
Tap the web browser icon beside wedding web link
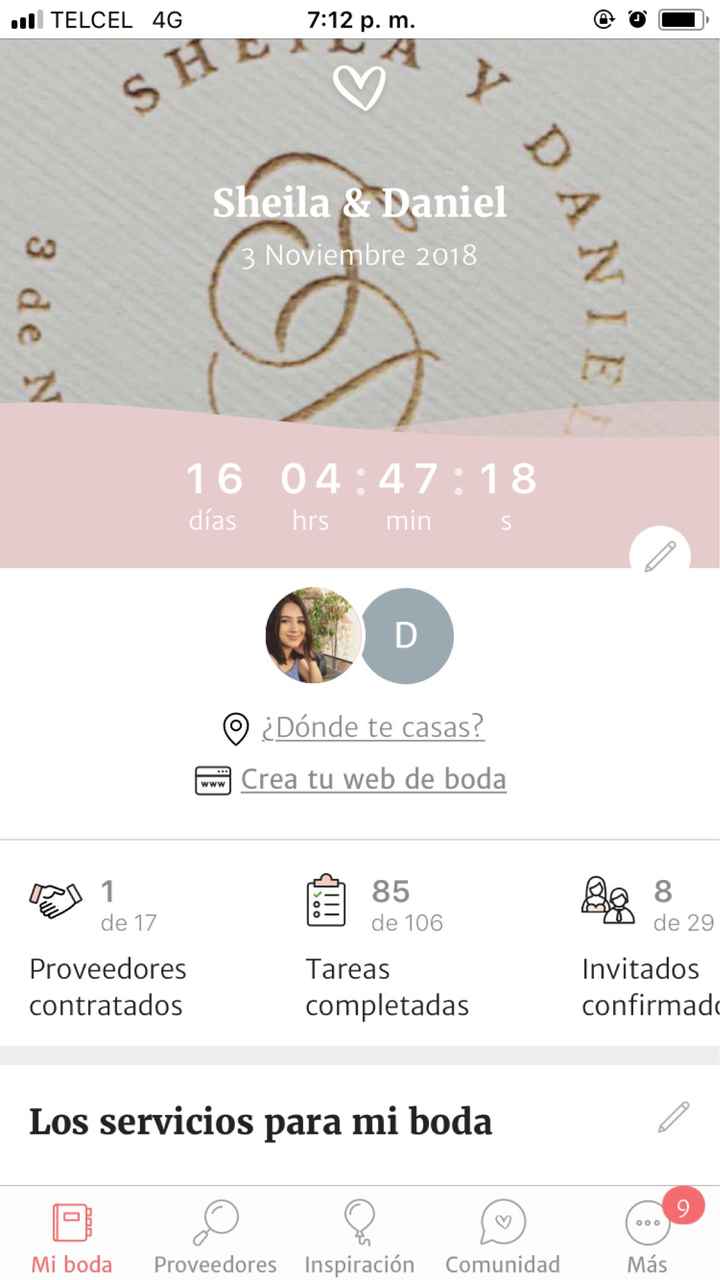click(211, 779)
